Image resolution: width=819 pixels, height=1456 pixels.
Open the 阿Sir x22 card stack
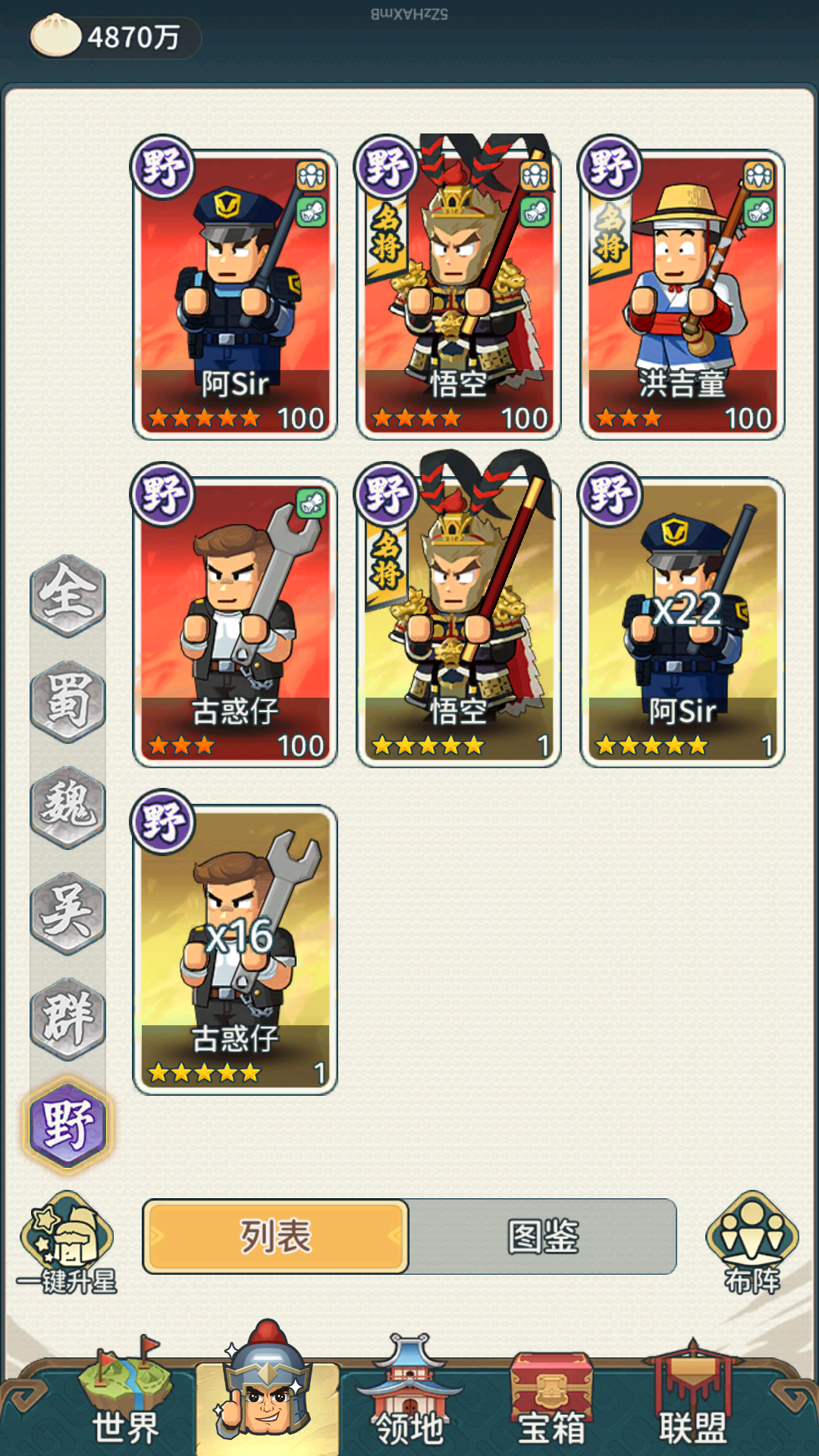(x=682, y=622)
